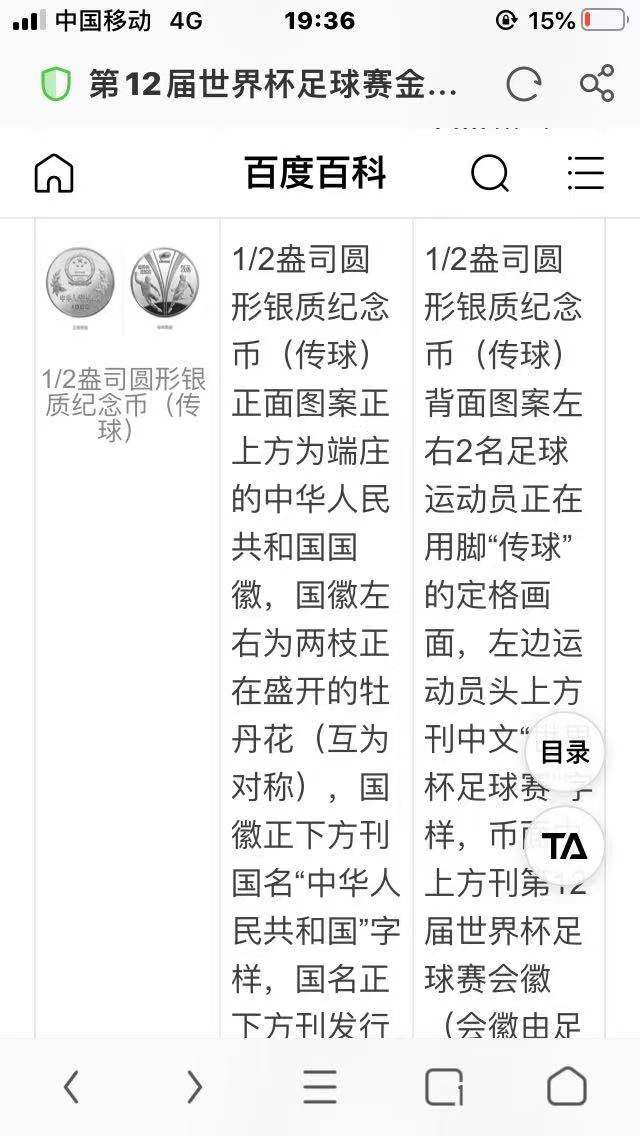The image size is (640, 1136).
Task: Return to the browser home page
Action: coord(567,1087)
